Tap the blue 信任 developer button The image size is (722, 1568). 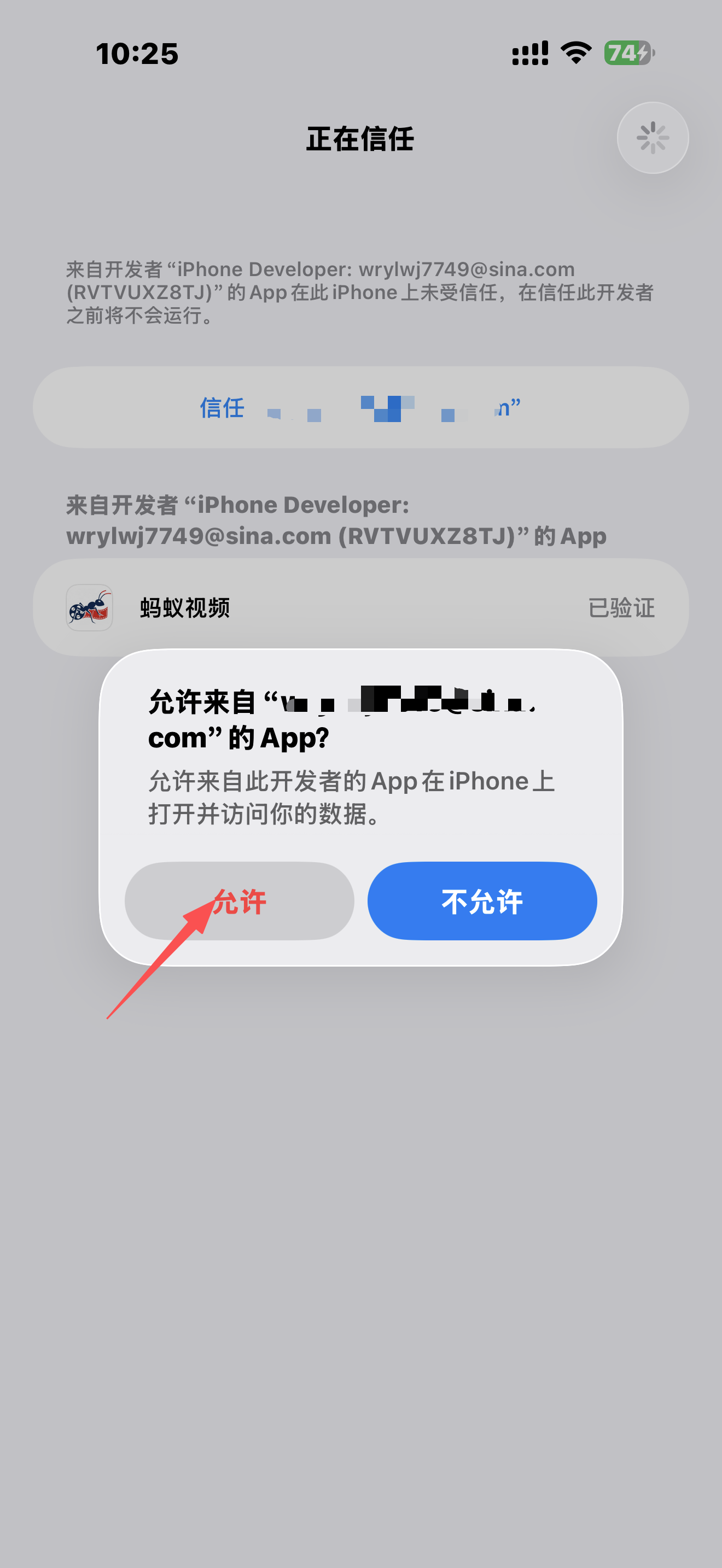[x=360, y=407]
